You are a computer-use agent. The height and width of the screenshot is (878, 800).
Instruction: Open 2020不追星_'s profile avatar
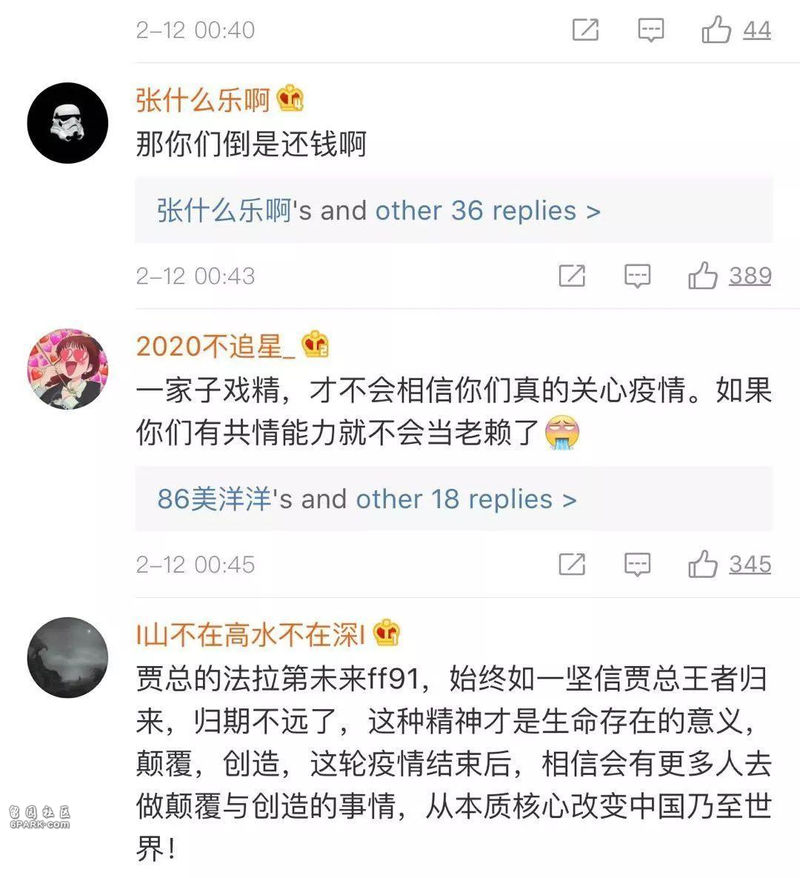pos(67,370)
